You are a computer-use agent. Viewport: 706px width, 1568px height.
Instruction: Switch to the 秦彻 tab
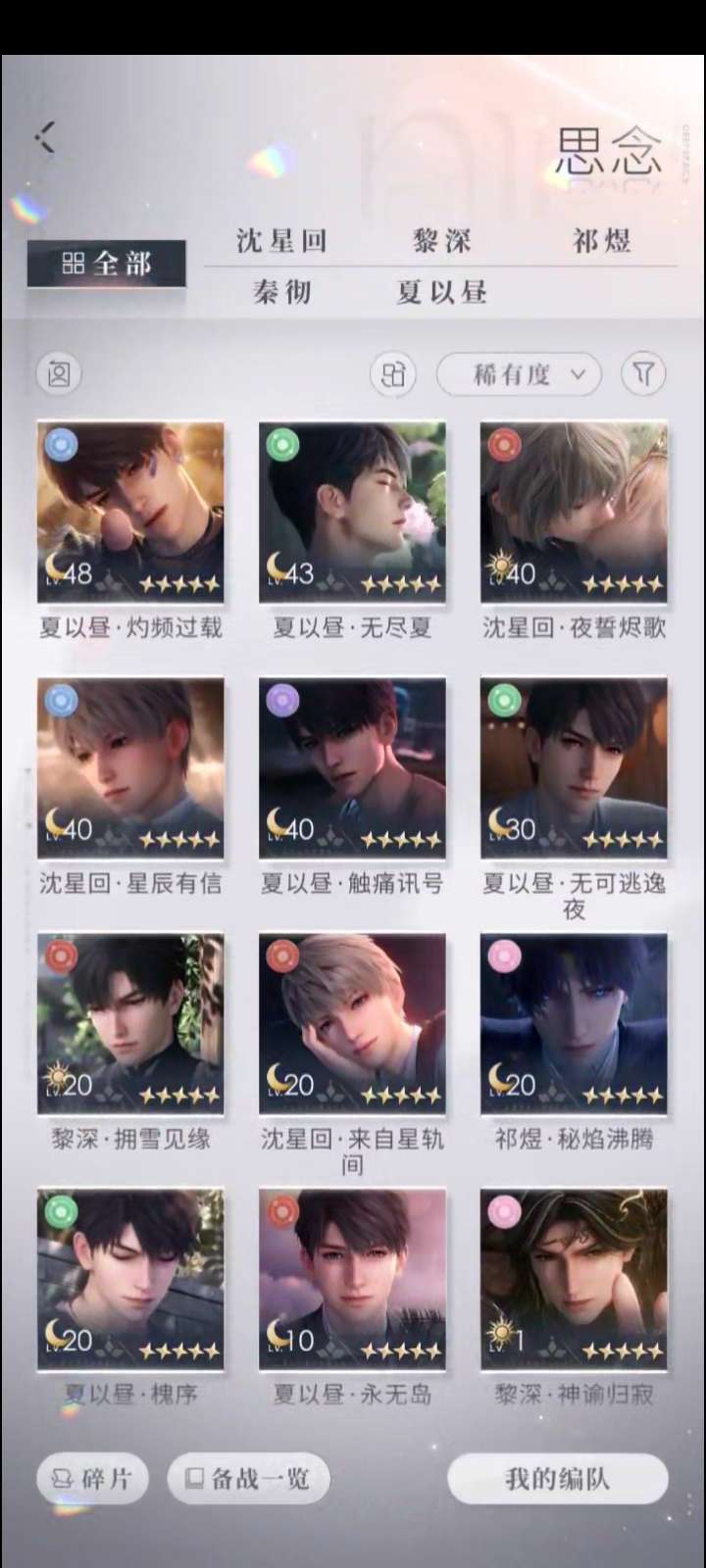pyautogui.click(x=281, y=292)
